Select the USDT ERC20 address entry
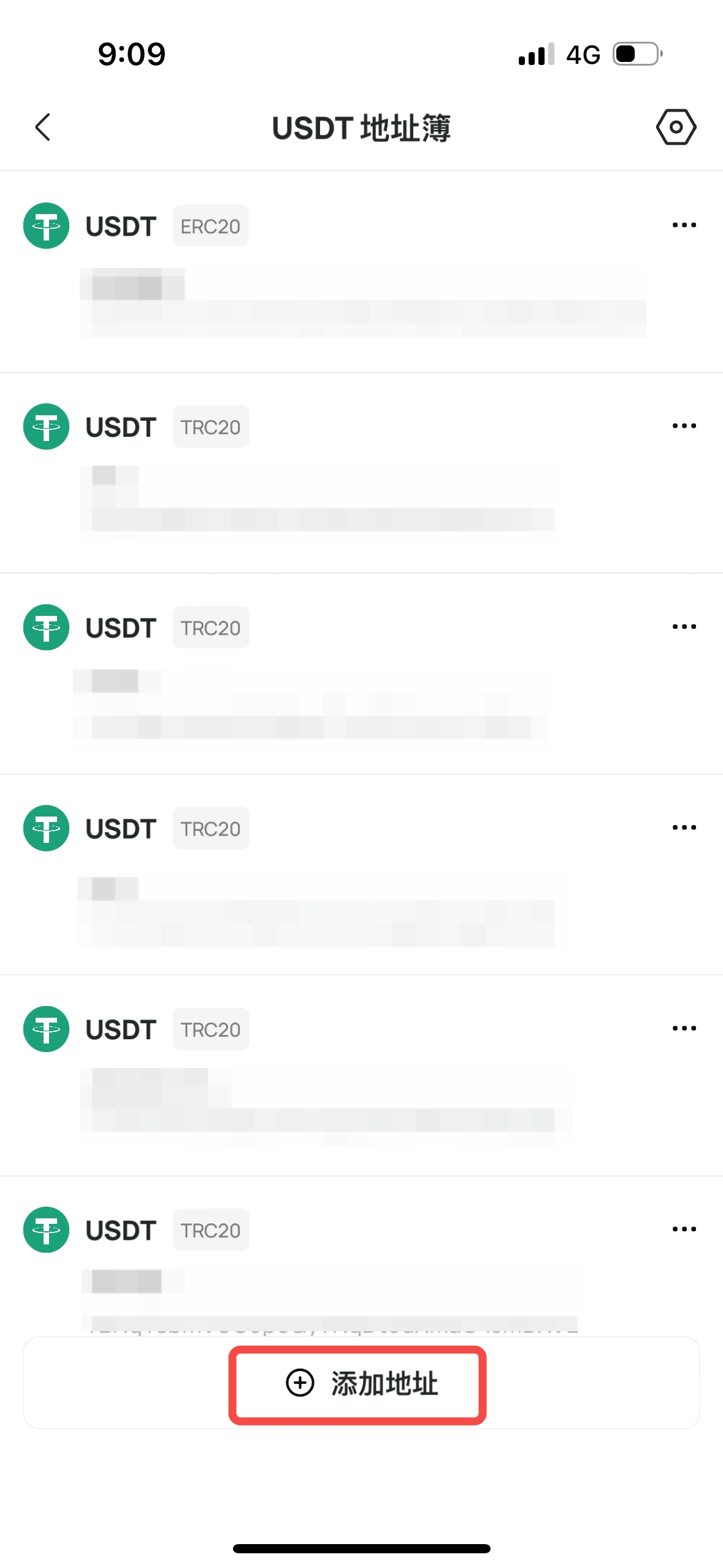Image resolution: width=723 pixels, height=1568 pixels. coord(361,272)
